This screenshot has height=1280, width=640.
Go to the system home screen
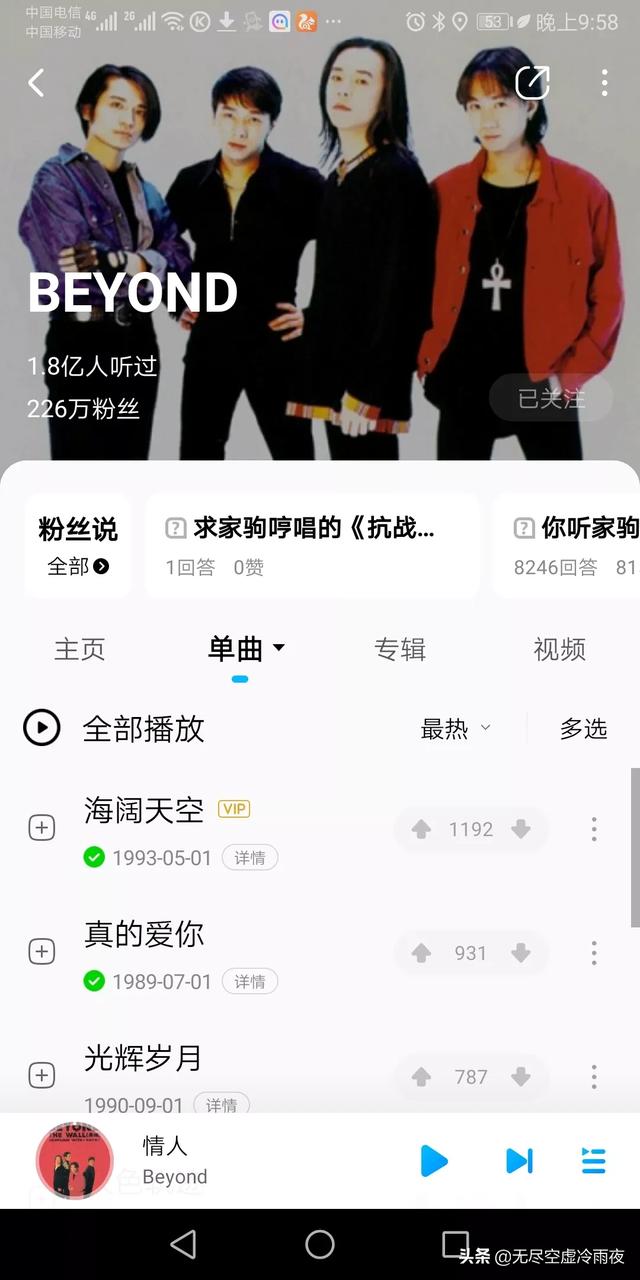coord(320,1244)
